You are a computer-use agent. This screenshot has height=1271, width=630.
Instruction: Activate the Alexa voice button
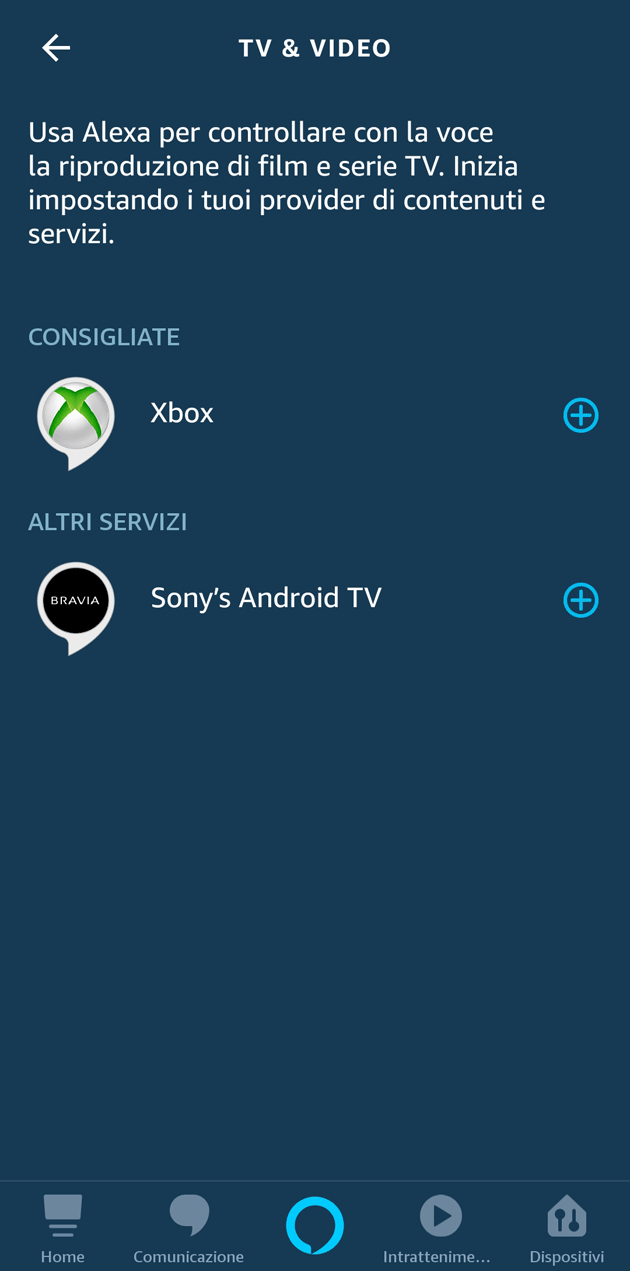click(315, 1225)
